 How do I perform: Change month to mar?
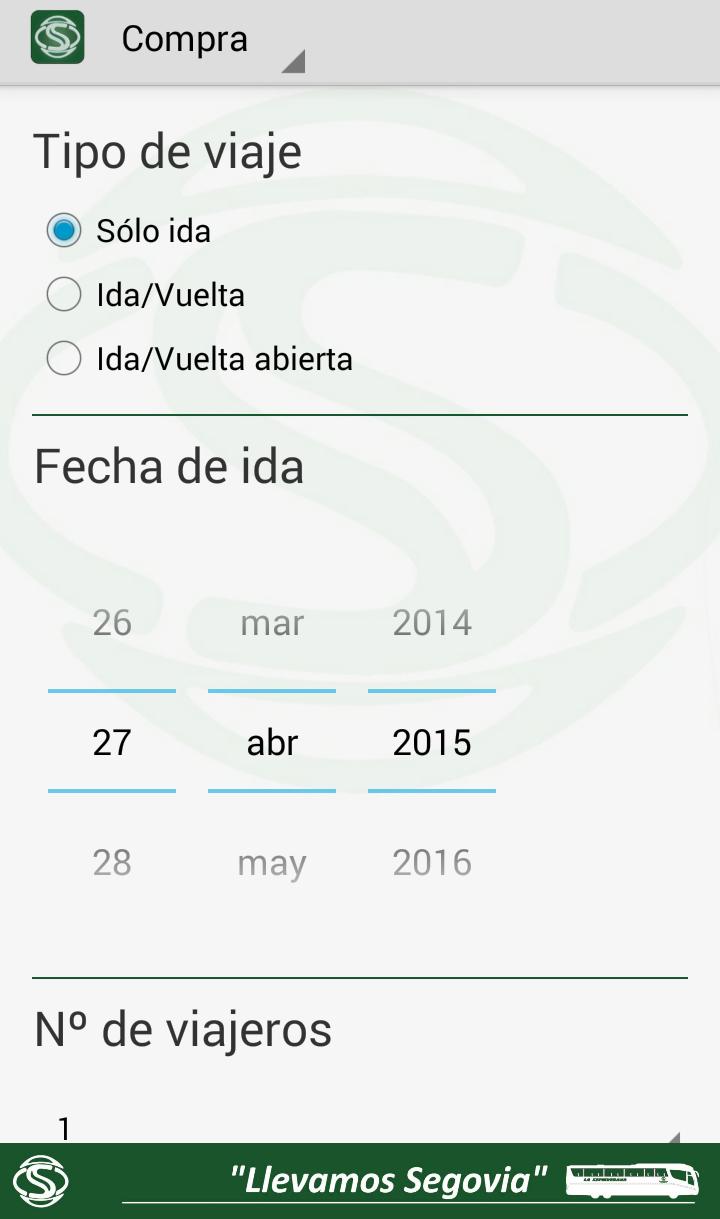[x=272, y=623]
